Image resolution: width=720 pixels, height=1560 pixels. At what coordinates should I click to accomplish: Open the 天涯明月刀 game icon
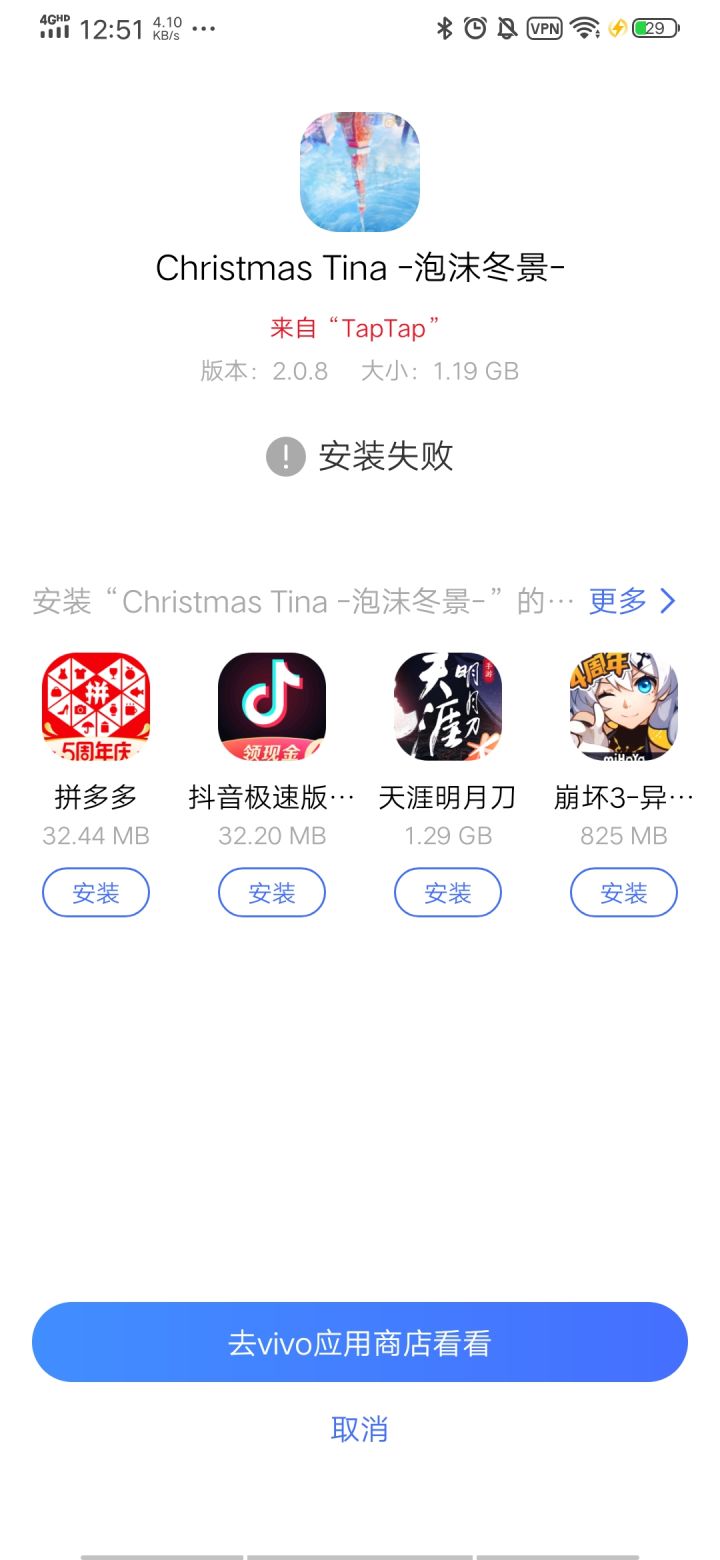click(447, 704)
